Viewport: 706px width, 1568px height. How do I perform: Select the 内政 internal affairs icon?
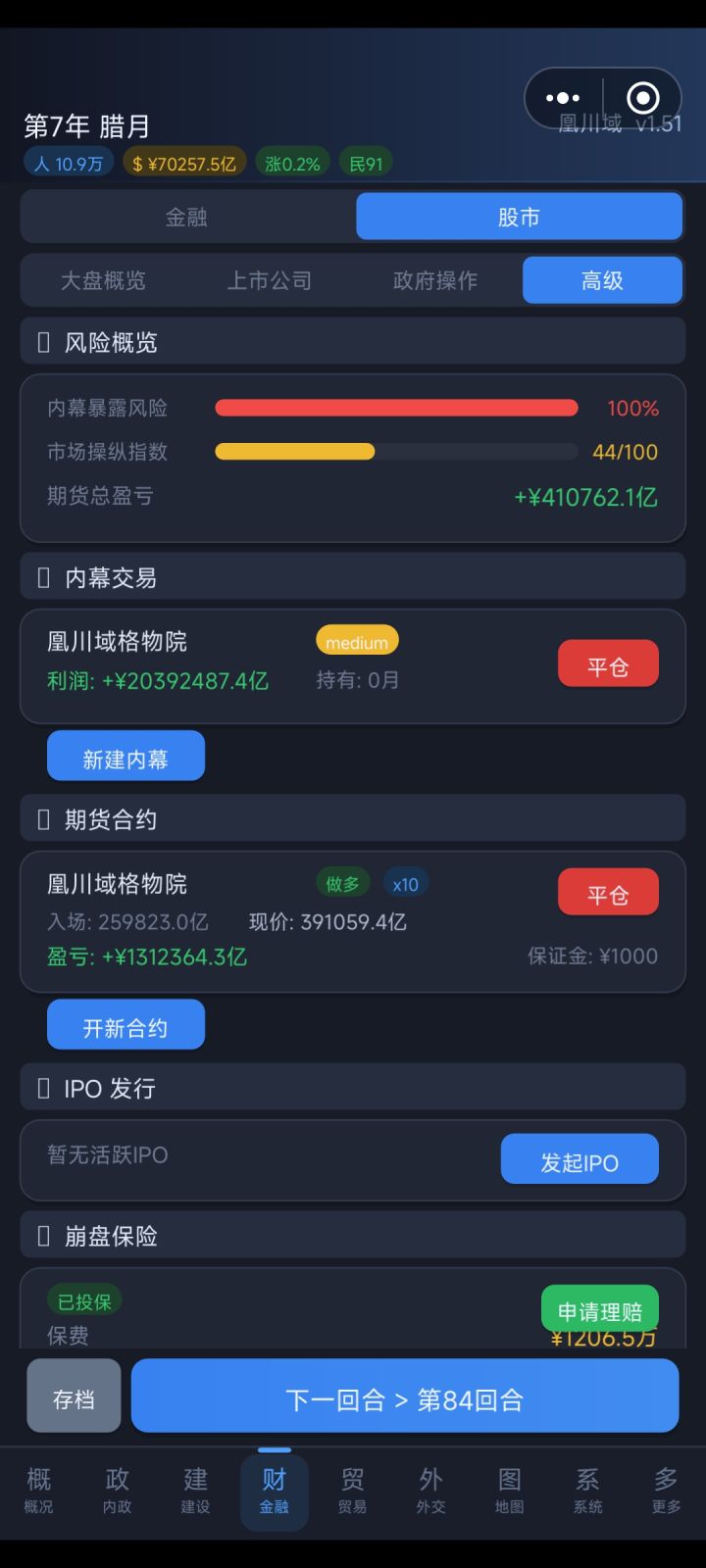tap(116, 1490)
